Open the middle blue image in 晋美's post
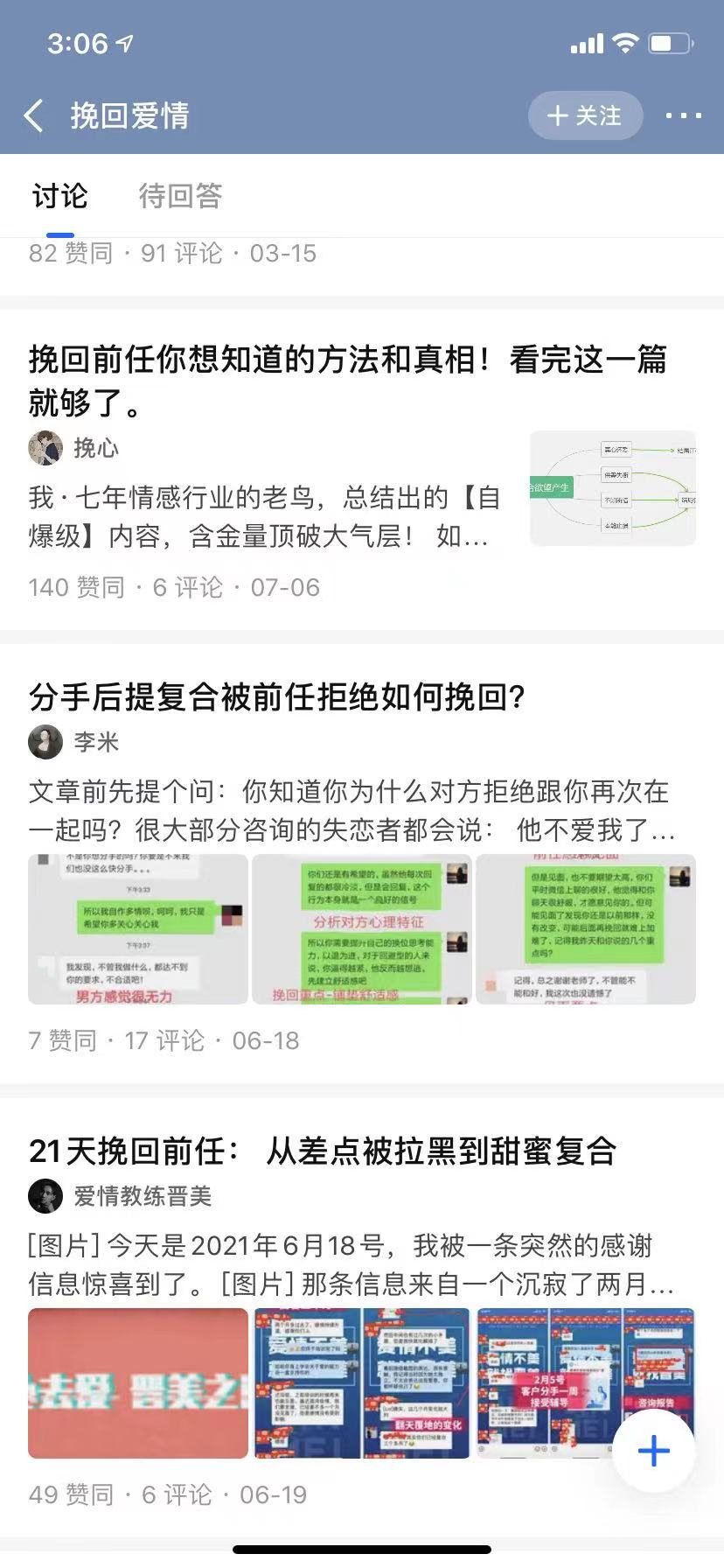 [x=362, y=1383]
